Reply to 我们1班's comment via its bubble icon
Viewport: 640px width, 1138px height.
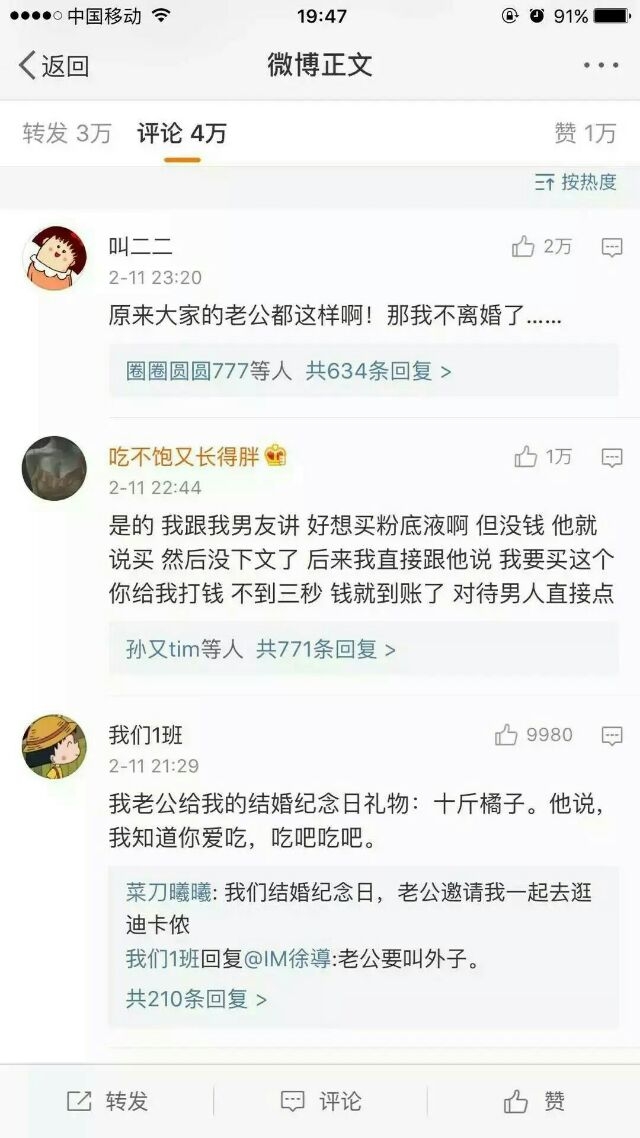tap(612, 736)
